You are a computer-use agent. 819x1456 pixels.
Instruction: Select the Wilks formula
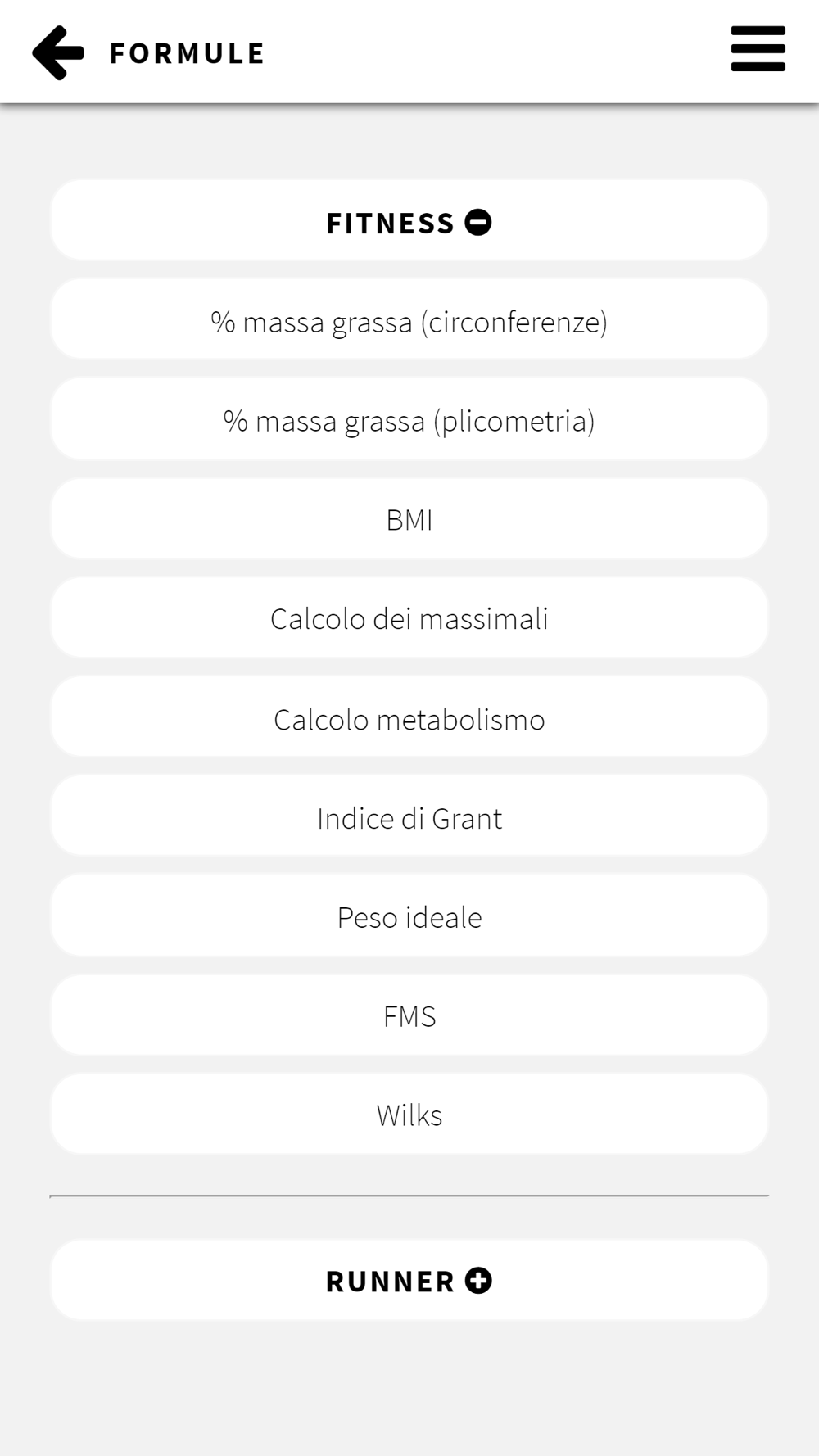point(409,1115)
